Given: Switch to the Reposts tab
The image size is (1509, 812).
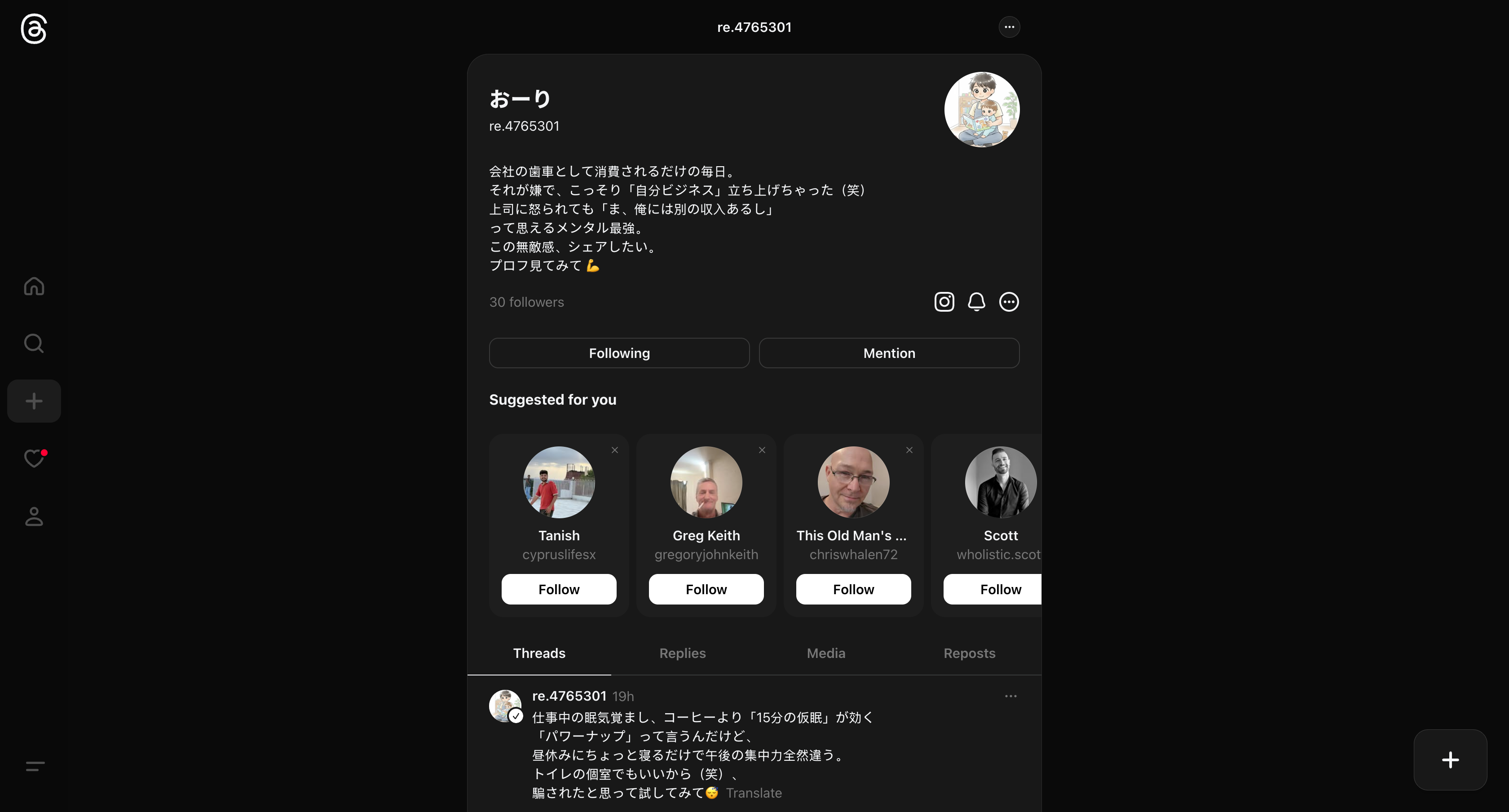Looking at the screenshot, I should click(x=969, y=653).
